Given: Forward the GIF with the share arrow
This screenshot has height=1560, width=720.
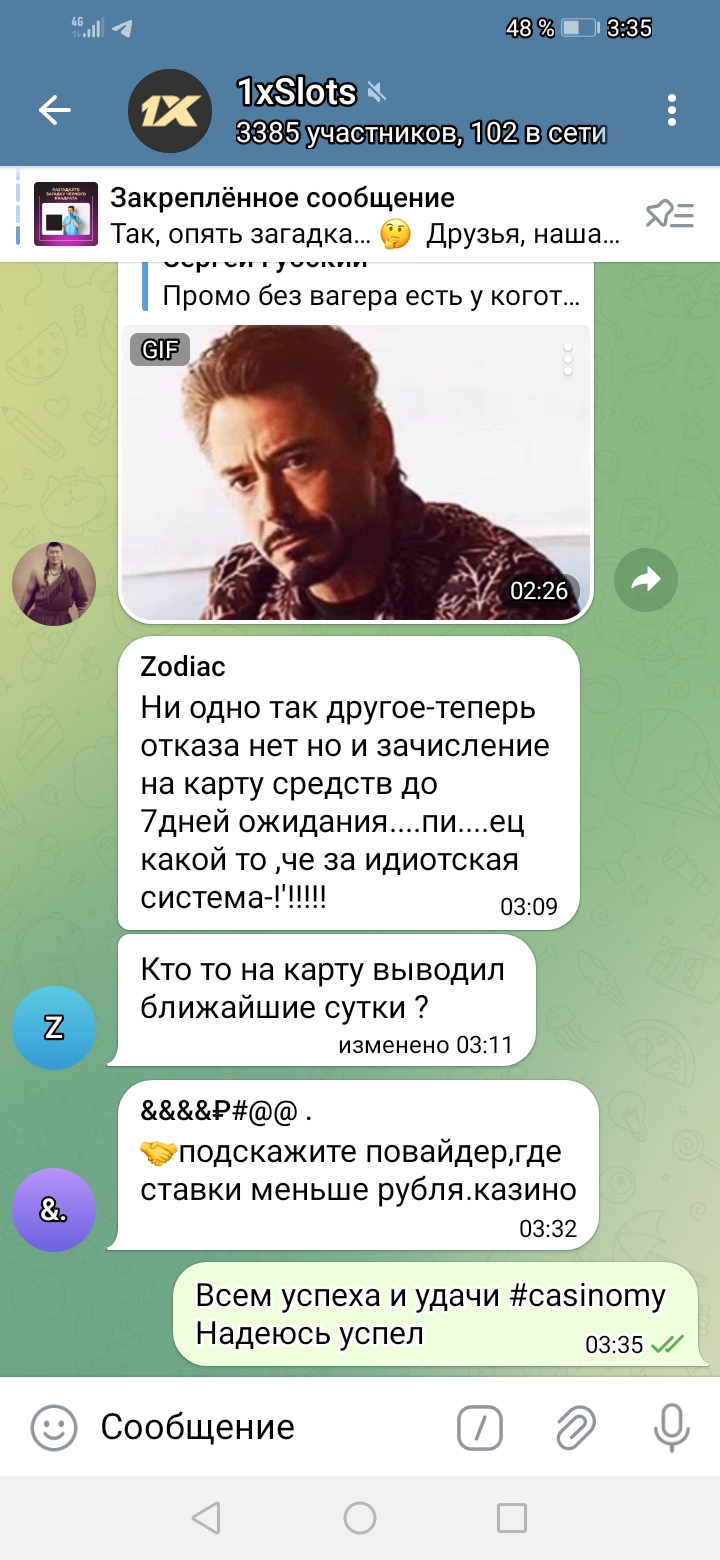Looking at the screenshot, I should click(x=646, y=579).
